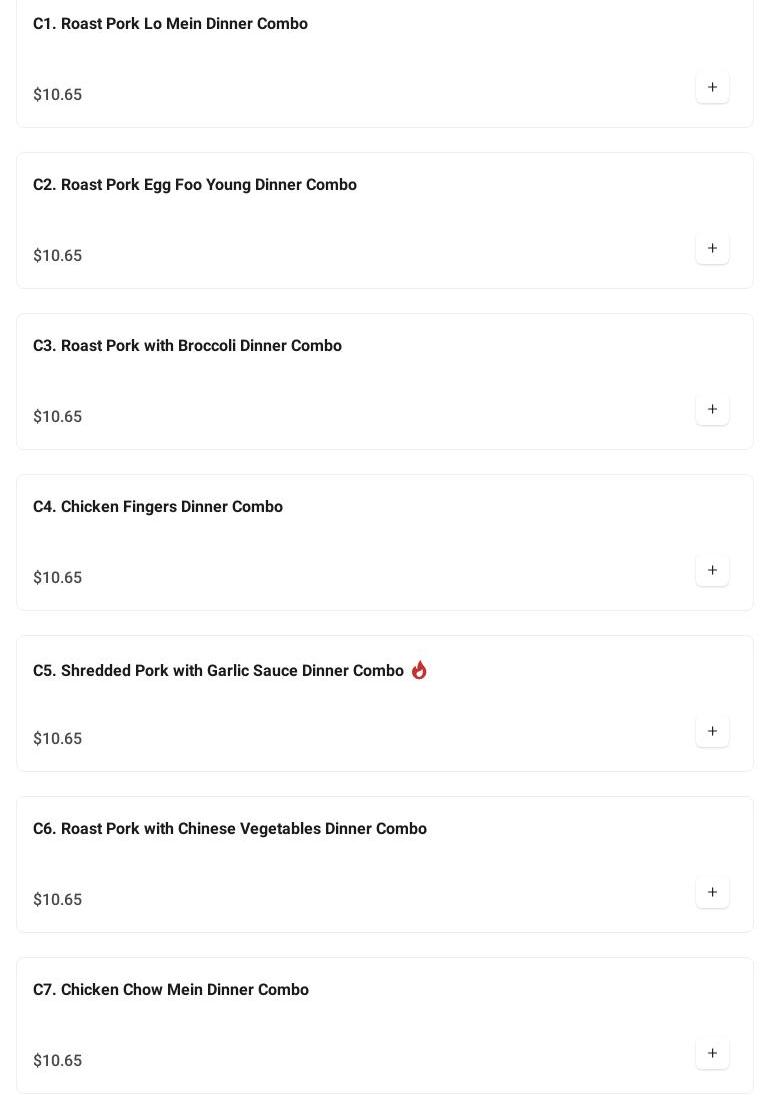Open C1 Roast Pork Lo Mein item details
The image size is (770, 1109).
pyautogui.click(x=170, y=24)
